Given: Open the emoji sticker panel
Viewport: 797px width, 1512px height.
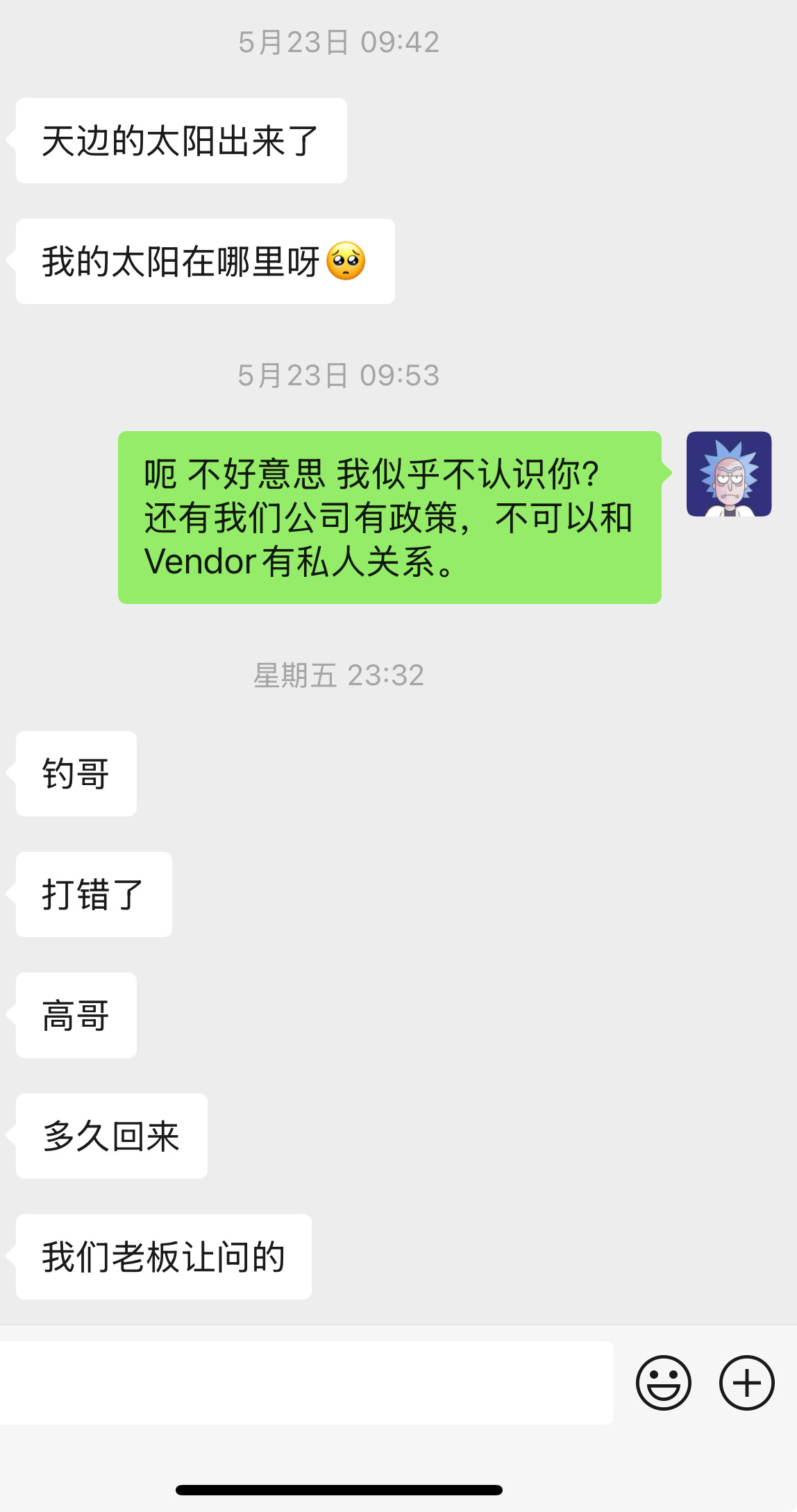Looking at the screenshot, I should [x=664, y=1383].
